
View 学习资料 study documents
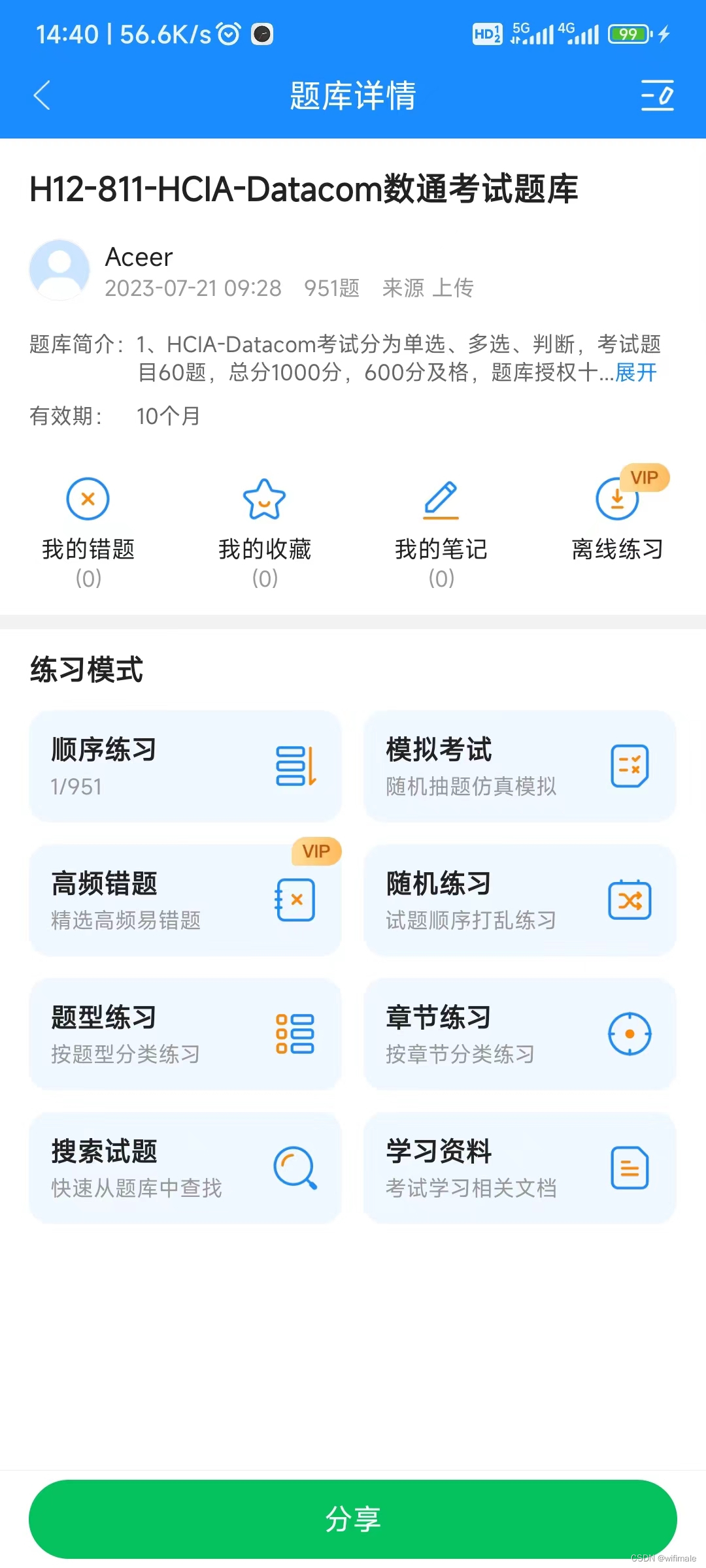click(x=520, y=1168)
